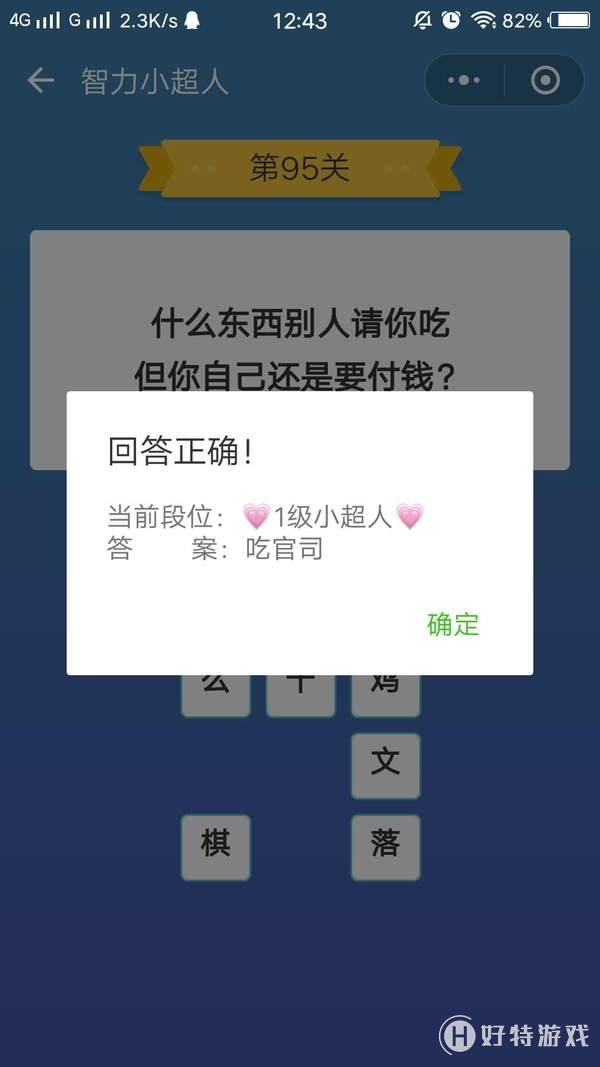Select the character tile 文
This screenshot has width=600, height=1067.
point(385,765)
